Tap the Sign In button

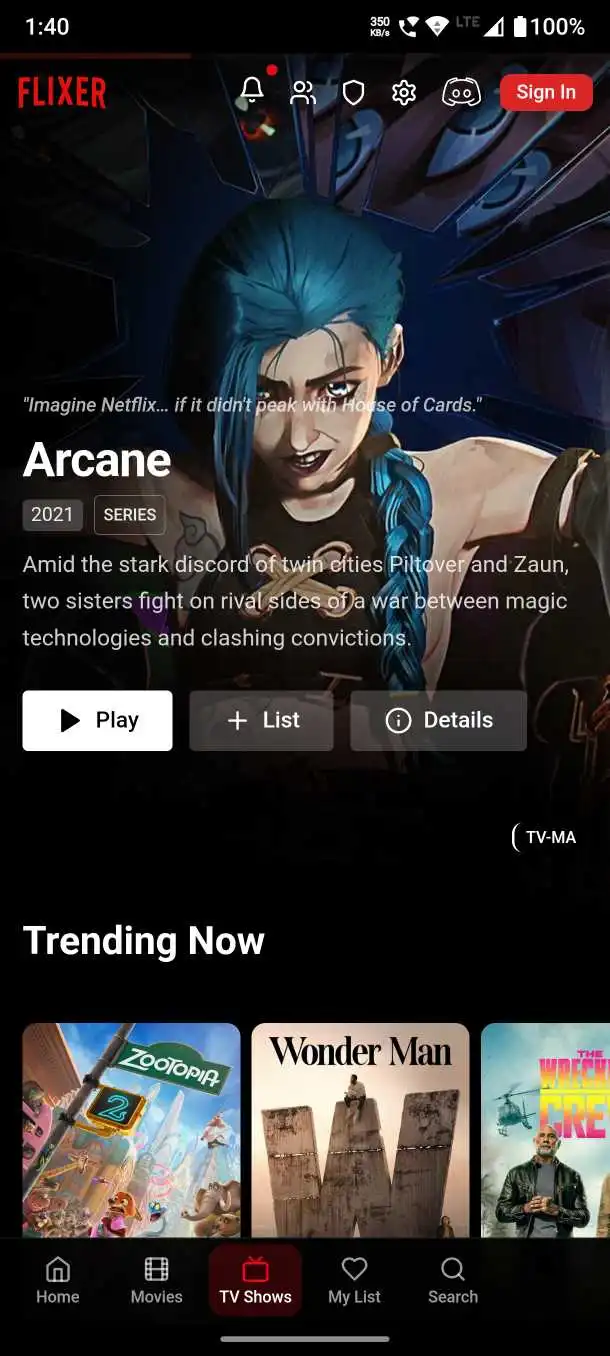point(546,93)
